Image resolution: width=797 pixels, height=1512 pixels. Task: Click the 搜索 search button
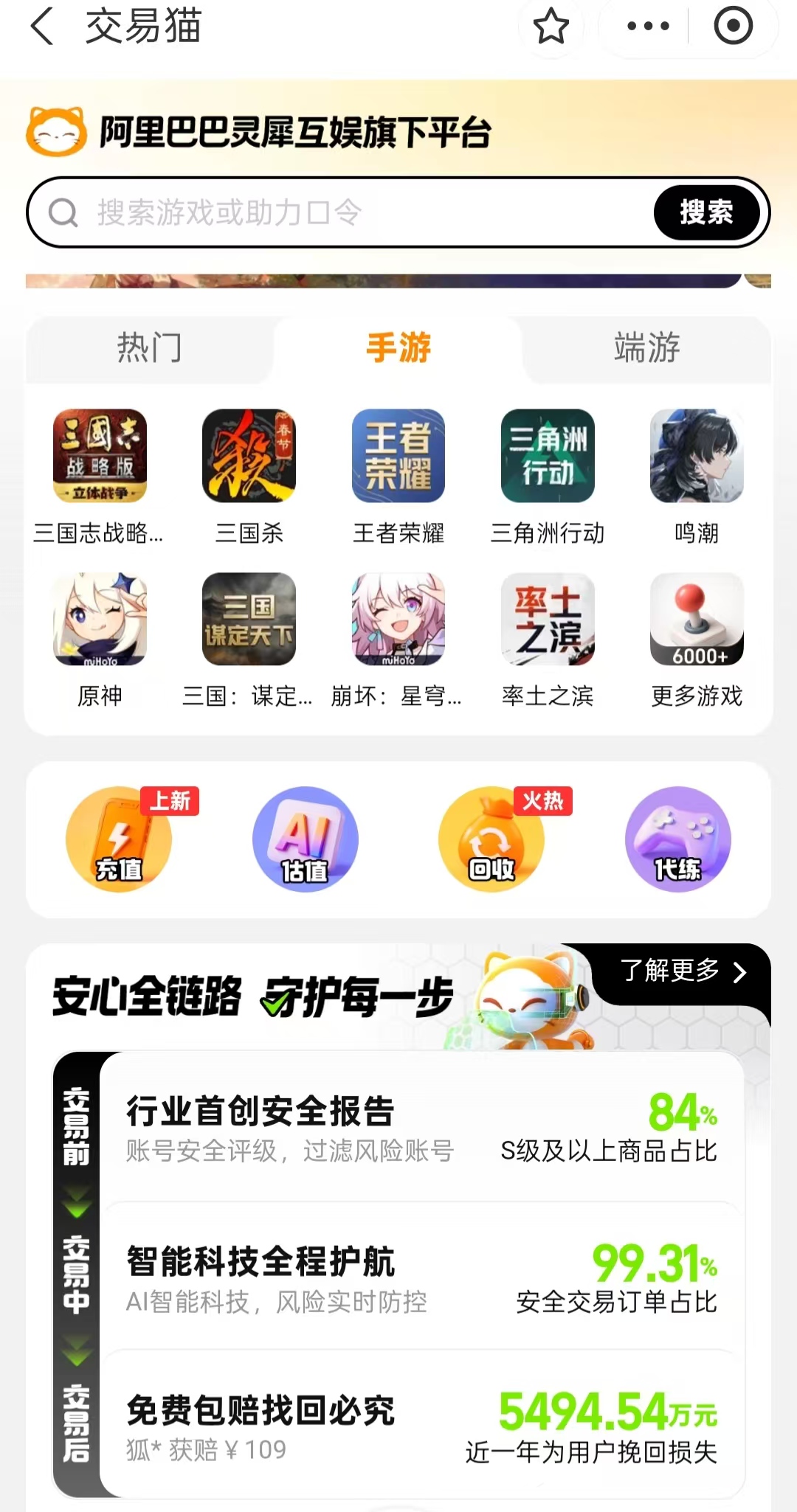point(705,212)
